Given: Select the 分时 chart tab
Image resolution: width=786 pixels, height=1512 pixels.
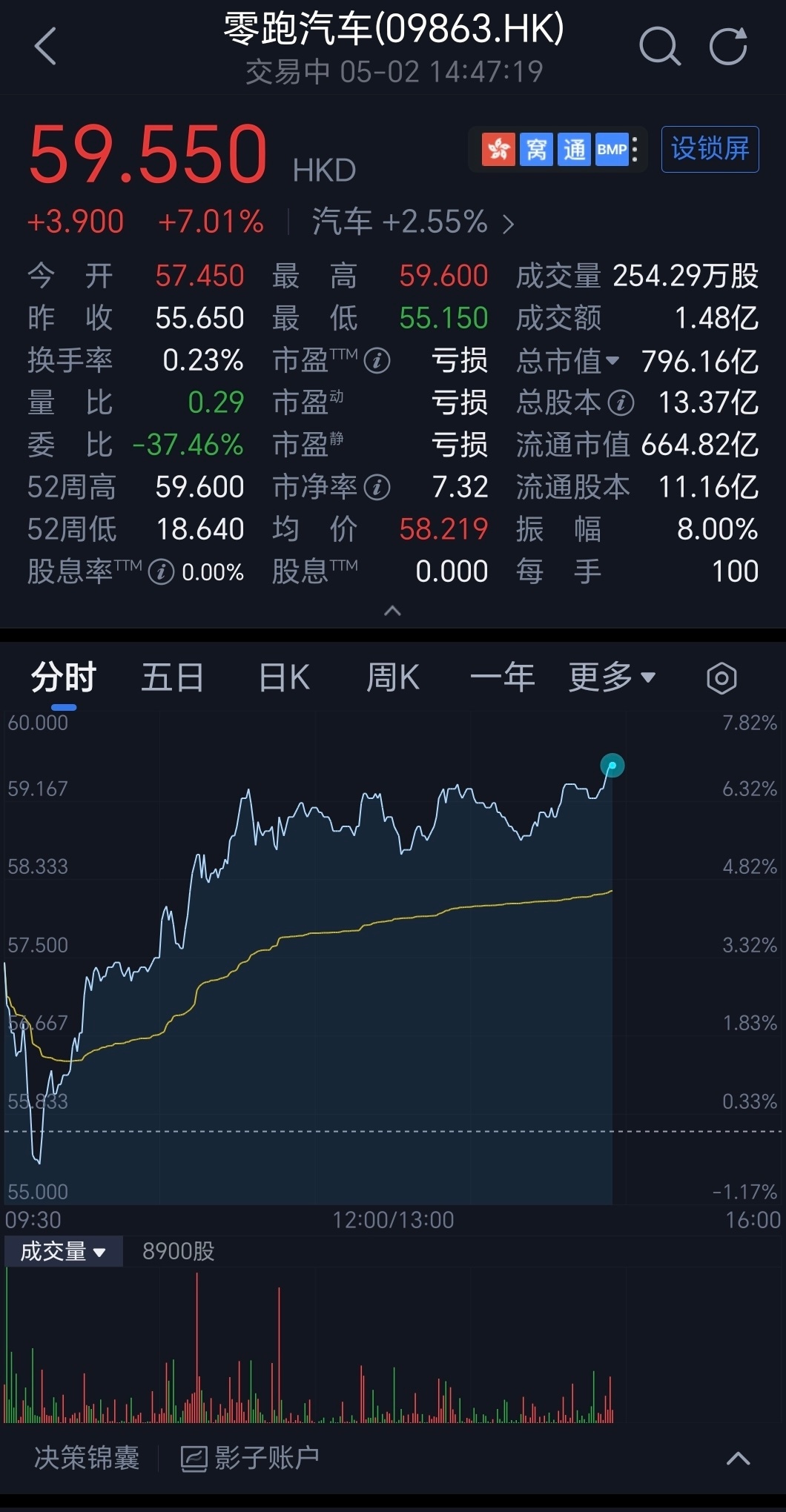Looking at the screenshot, I should point(64,677).
